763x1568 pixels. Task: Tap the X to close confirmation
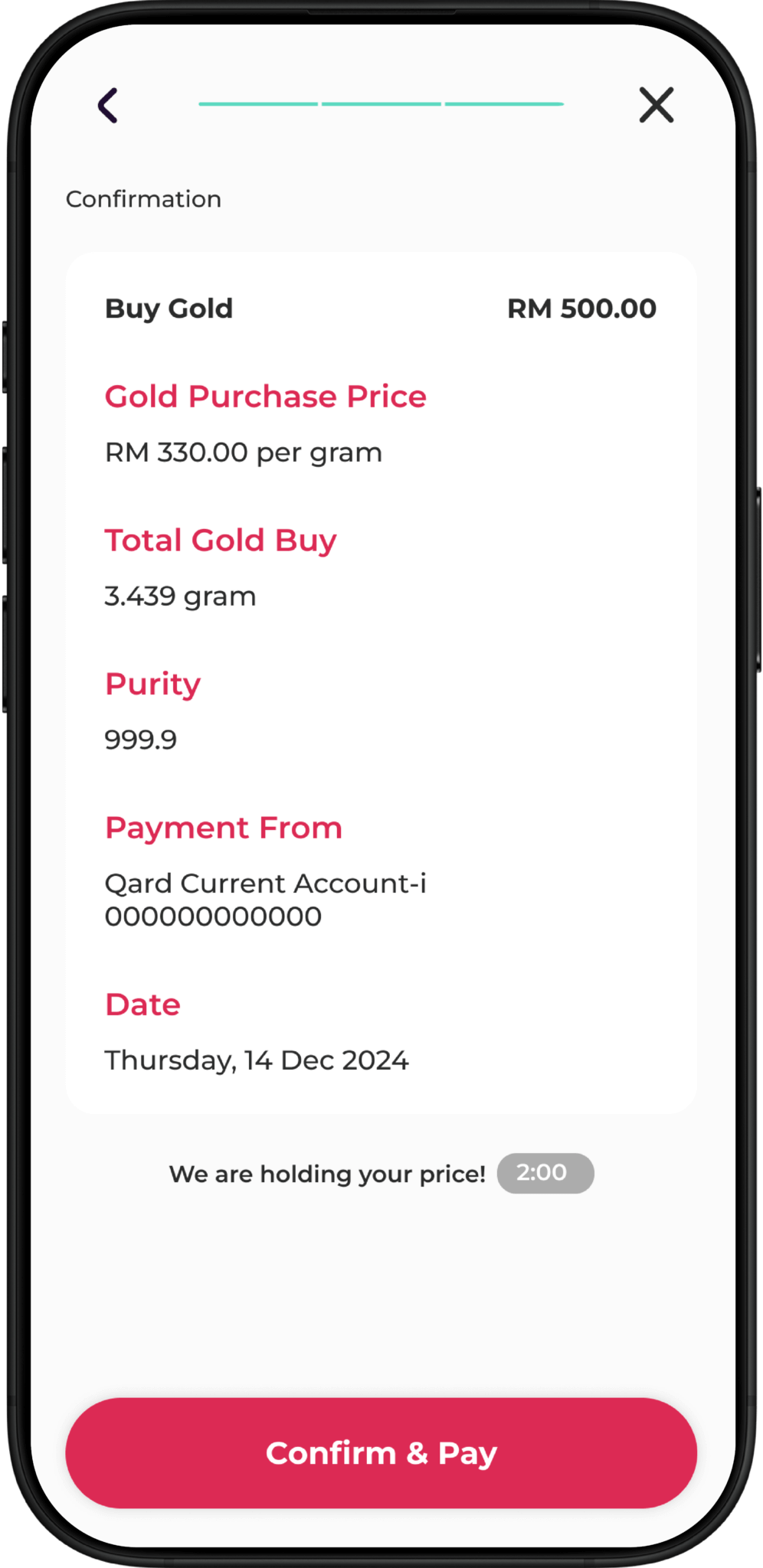click(655, 106)
